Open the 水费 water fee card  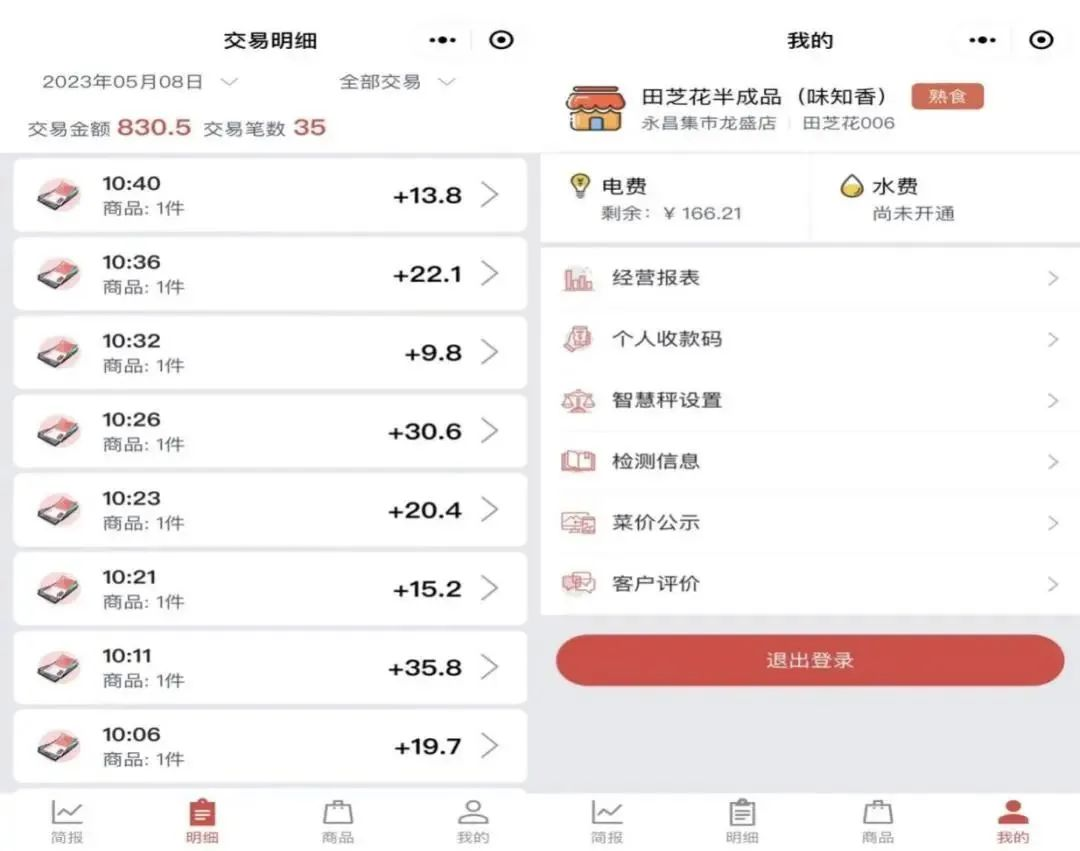click(945, 198)
